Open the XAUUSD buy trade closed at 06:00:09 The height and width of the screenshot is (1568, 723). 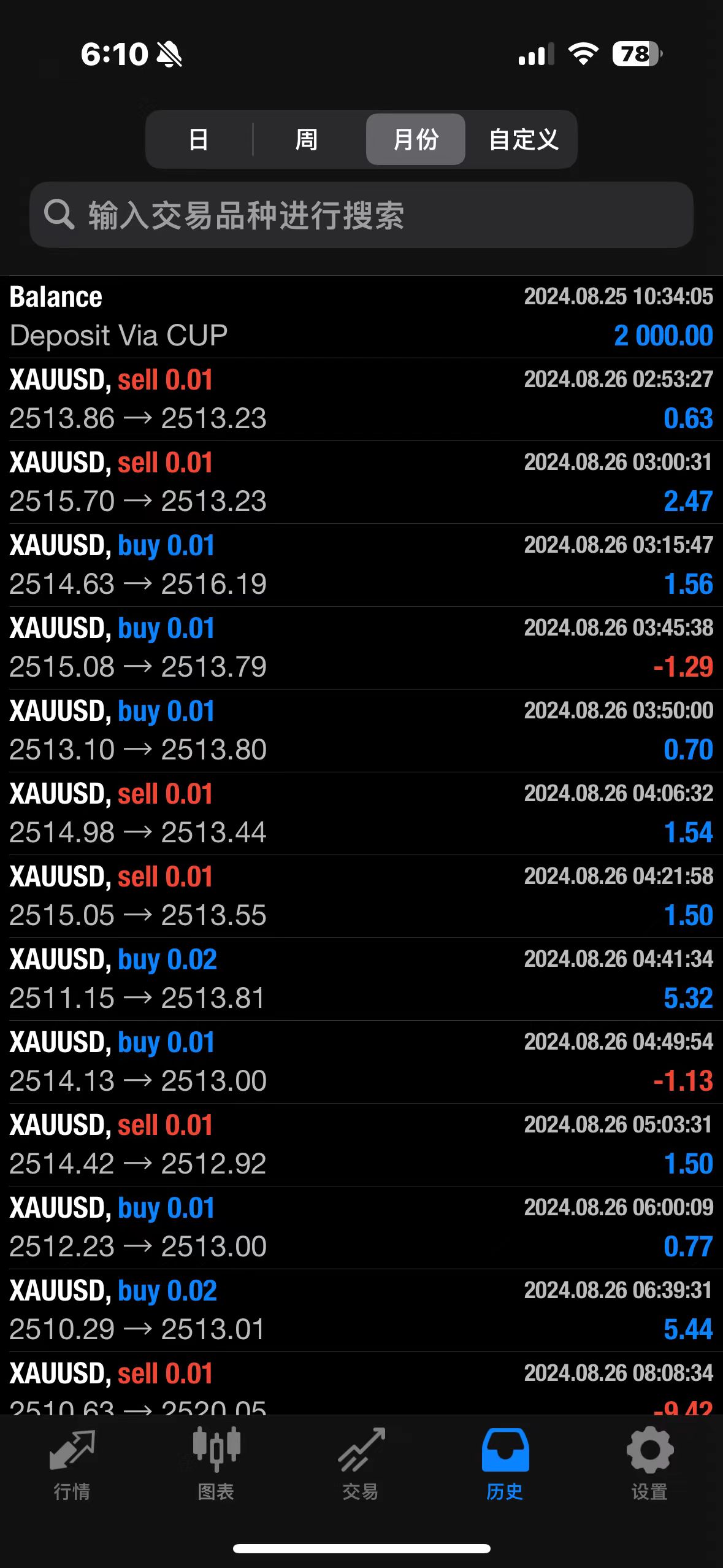click(x=361, y=1228)
